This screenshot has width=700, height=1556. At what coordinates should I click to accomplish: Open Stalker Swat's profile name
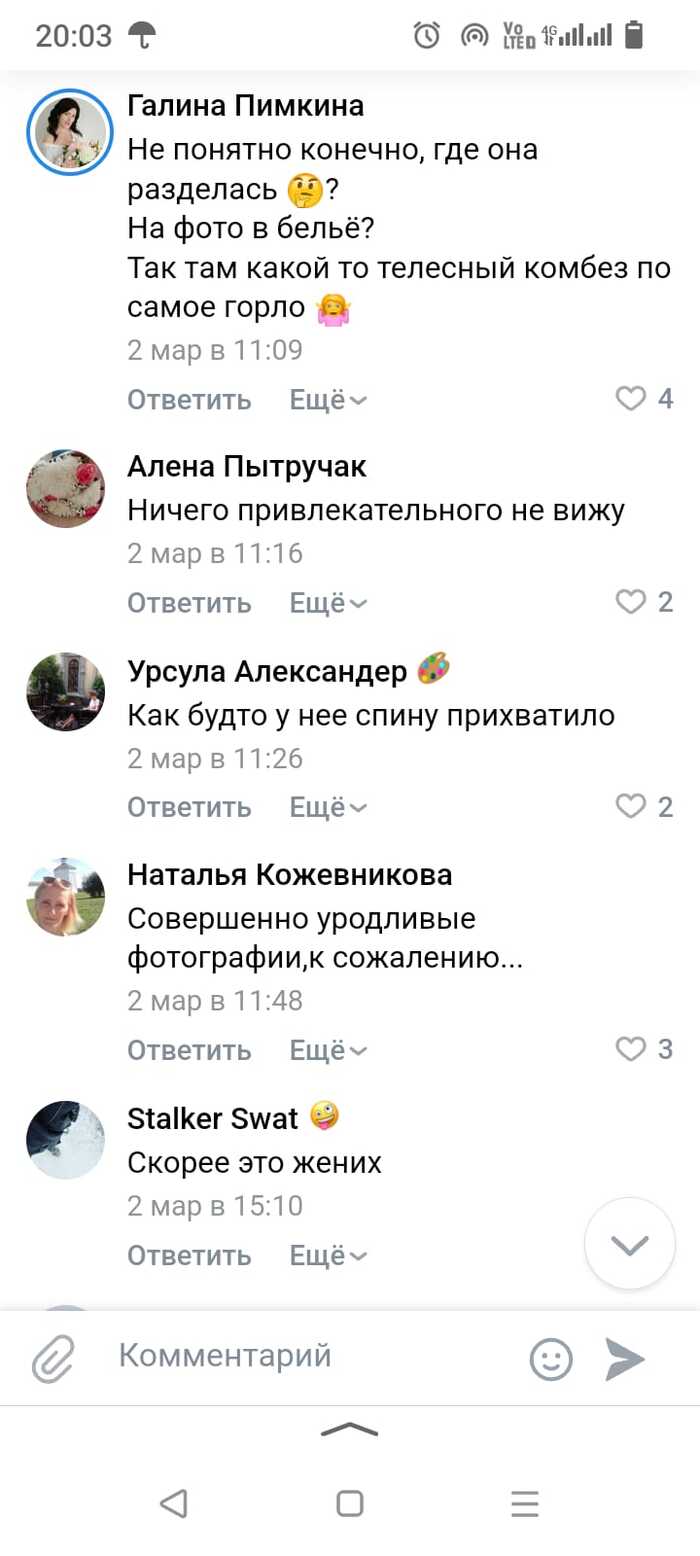tap(212, 1118)
